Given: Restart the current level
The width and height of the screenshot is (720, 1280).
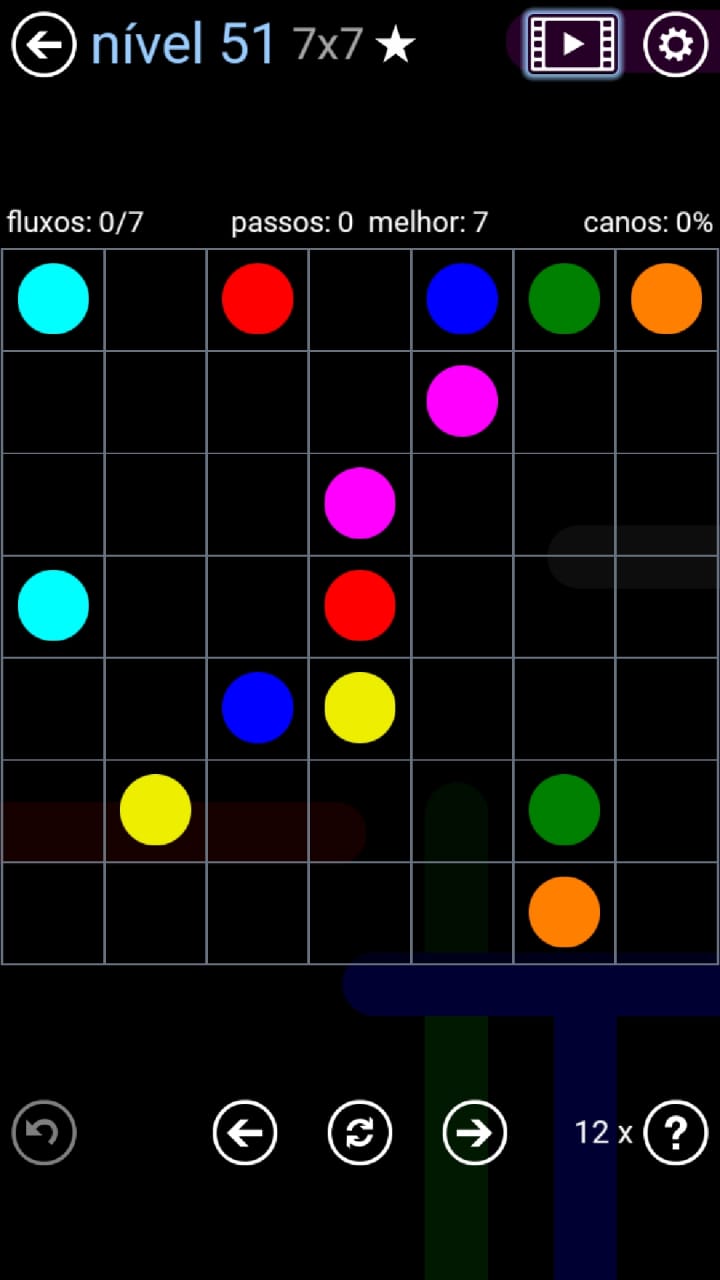Looking at the screenshot, I should pyautogui.click(x=360, y=1133).
